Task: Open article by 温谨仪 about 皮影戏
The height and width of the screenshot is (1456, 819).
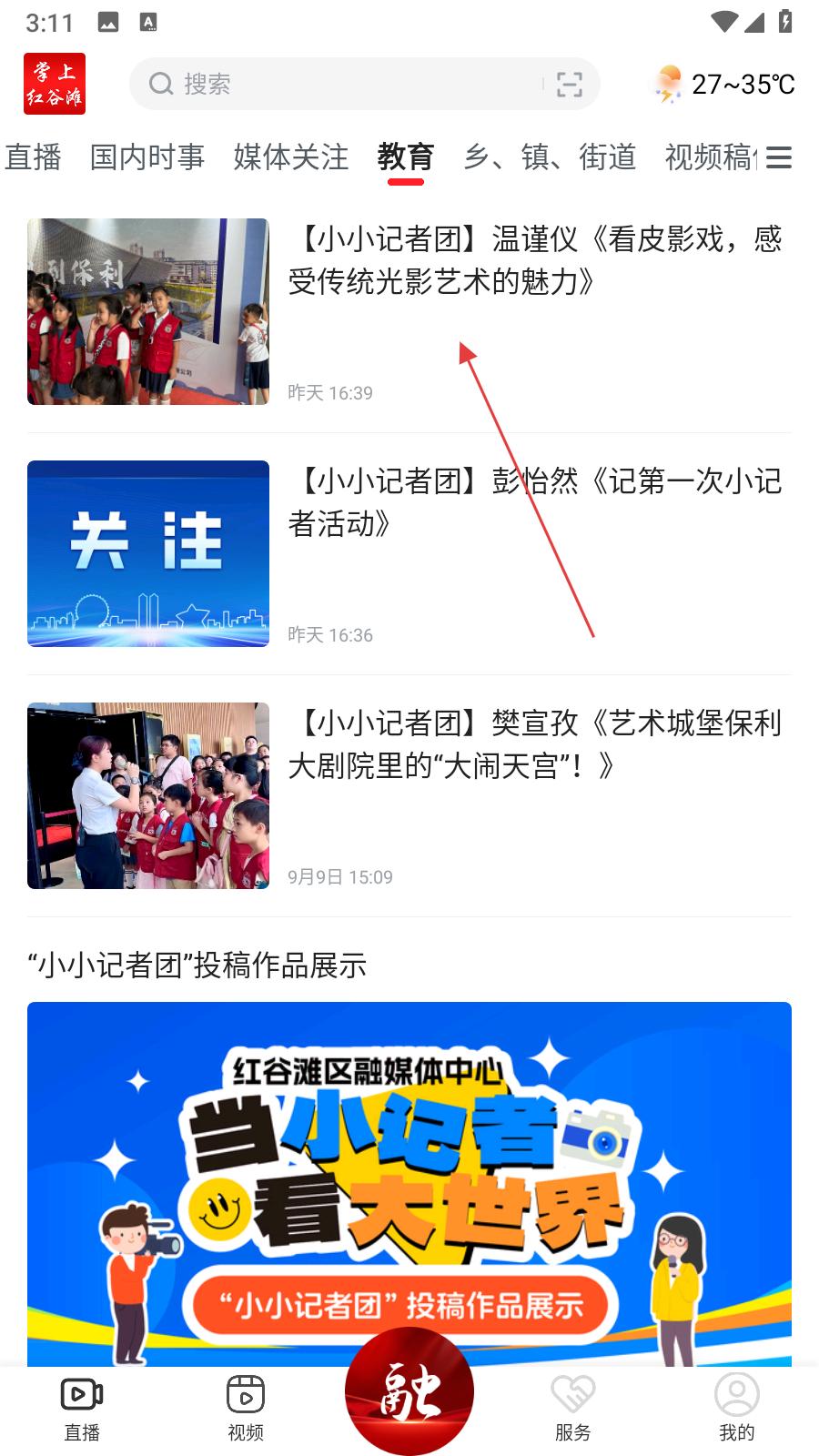Action: (x=534, y=260)
